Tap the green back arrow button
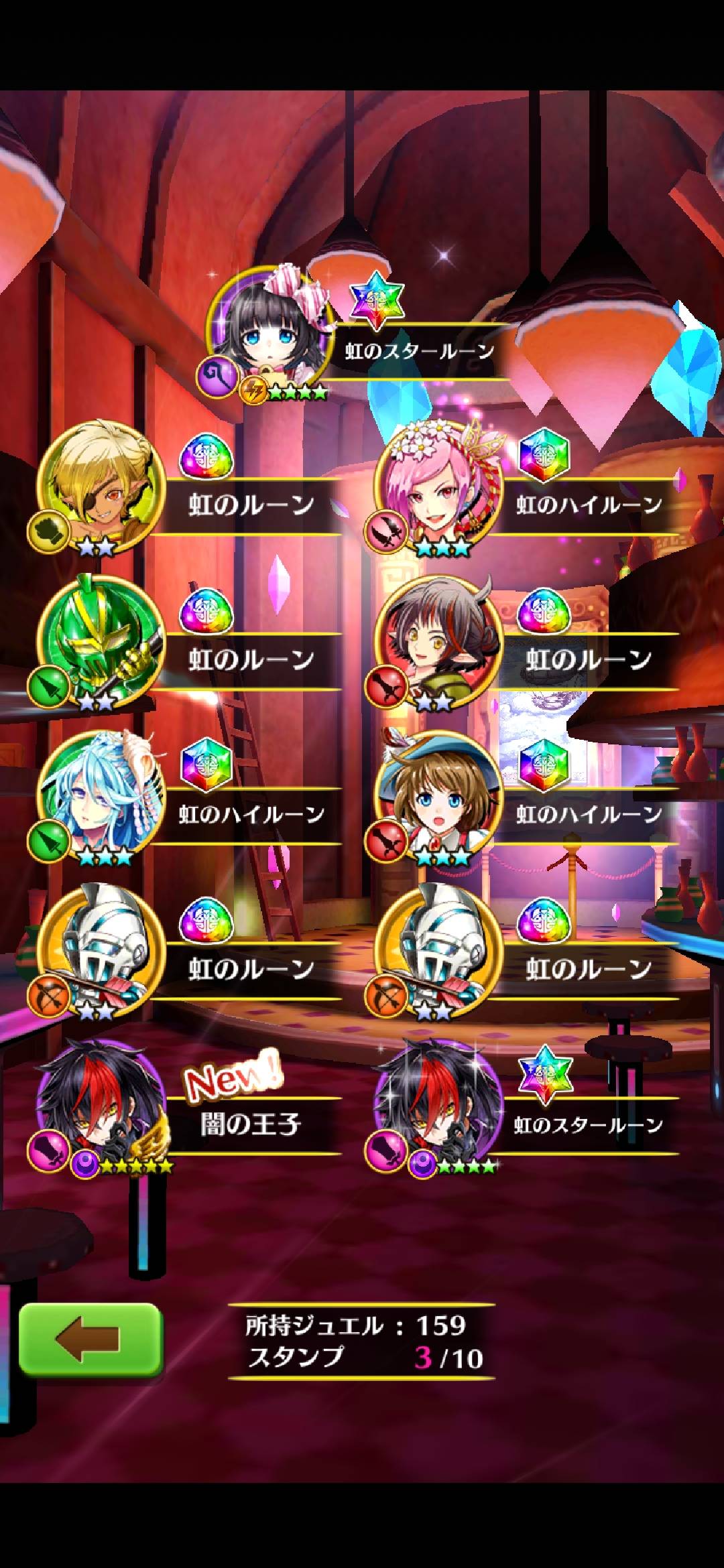This screenshot has height=1568, width=724. (x=90, y=1340)
